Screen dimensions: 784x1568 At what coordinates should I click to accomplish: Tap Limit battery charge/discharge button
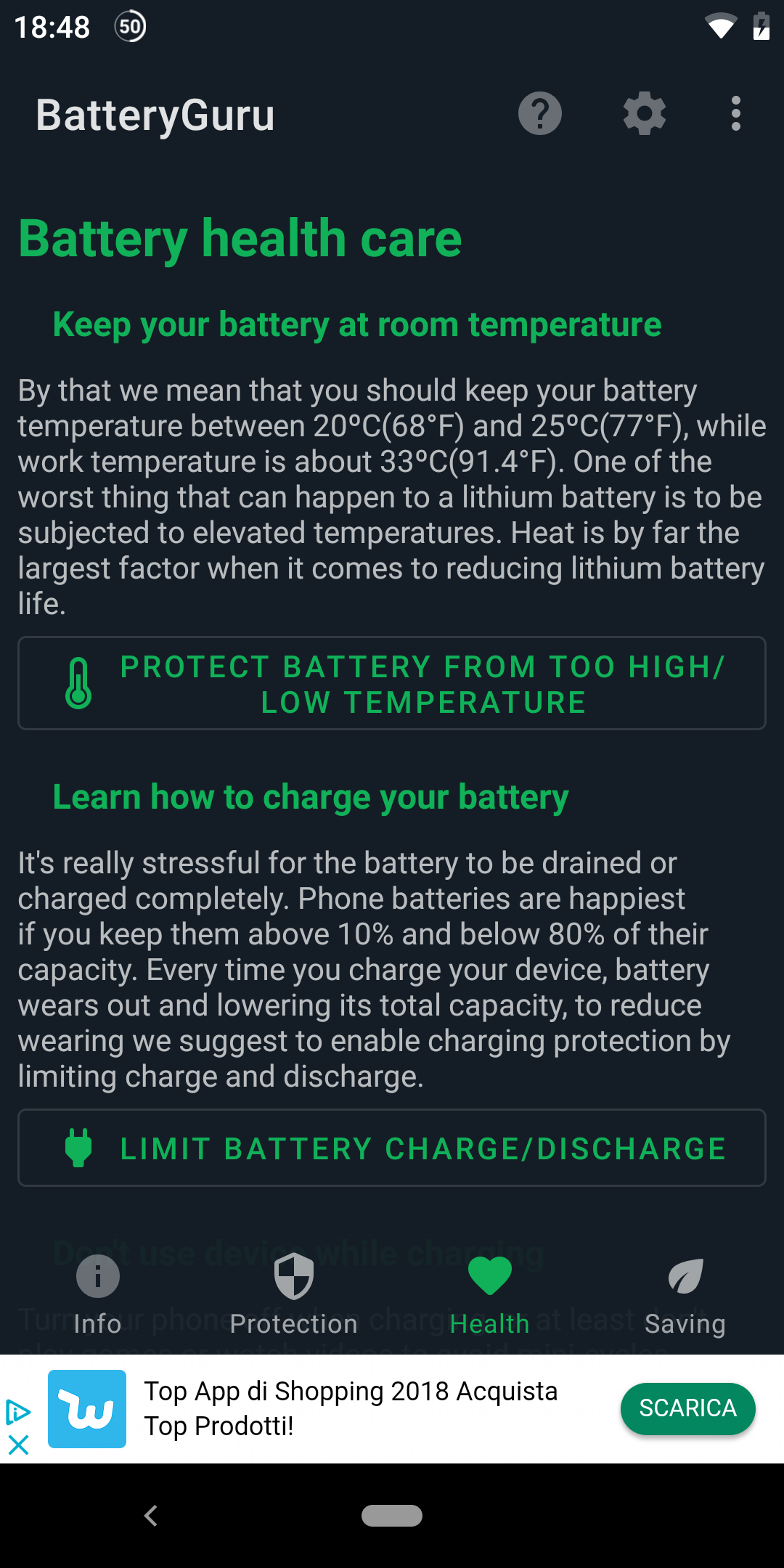pos(392,1148)
